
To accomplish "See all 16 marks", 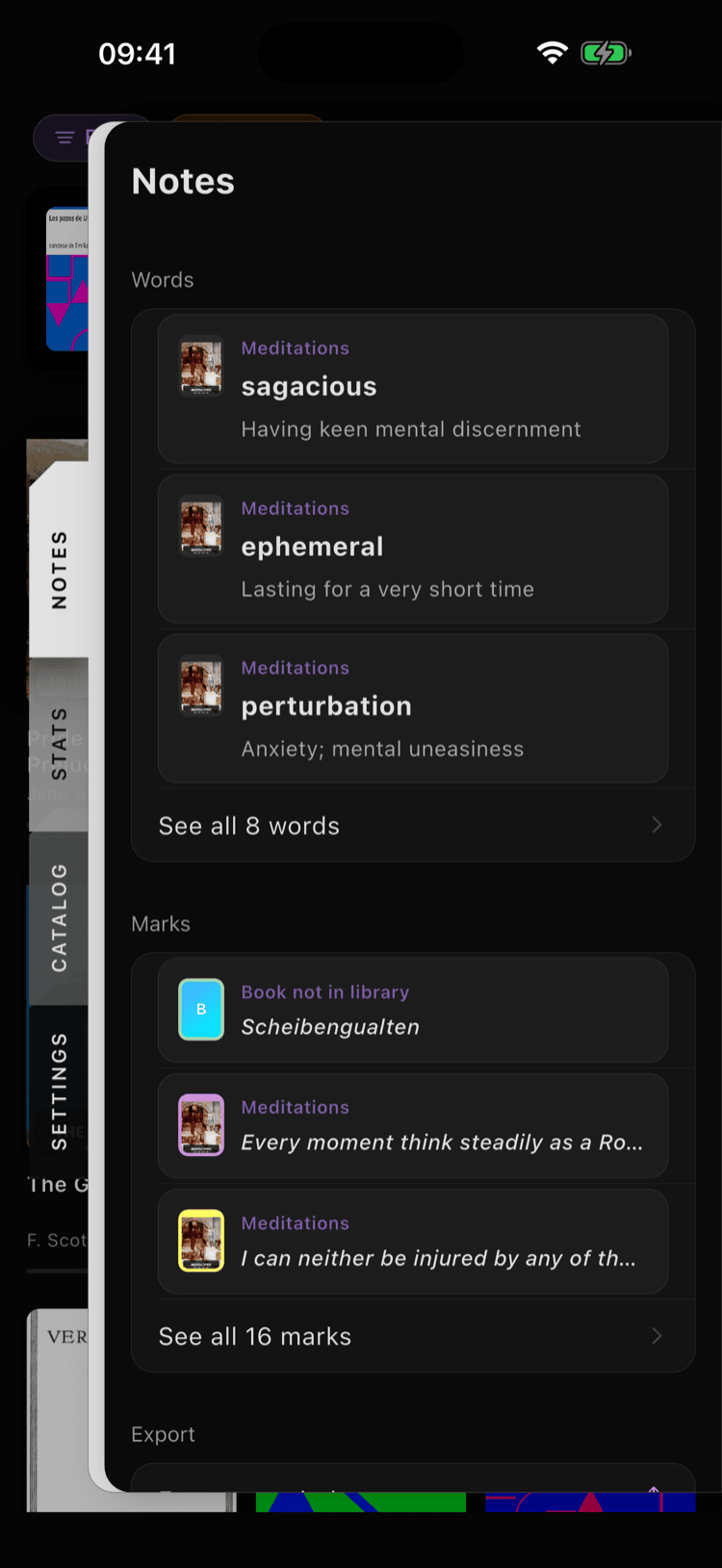I will tap(413, 1336).
